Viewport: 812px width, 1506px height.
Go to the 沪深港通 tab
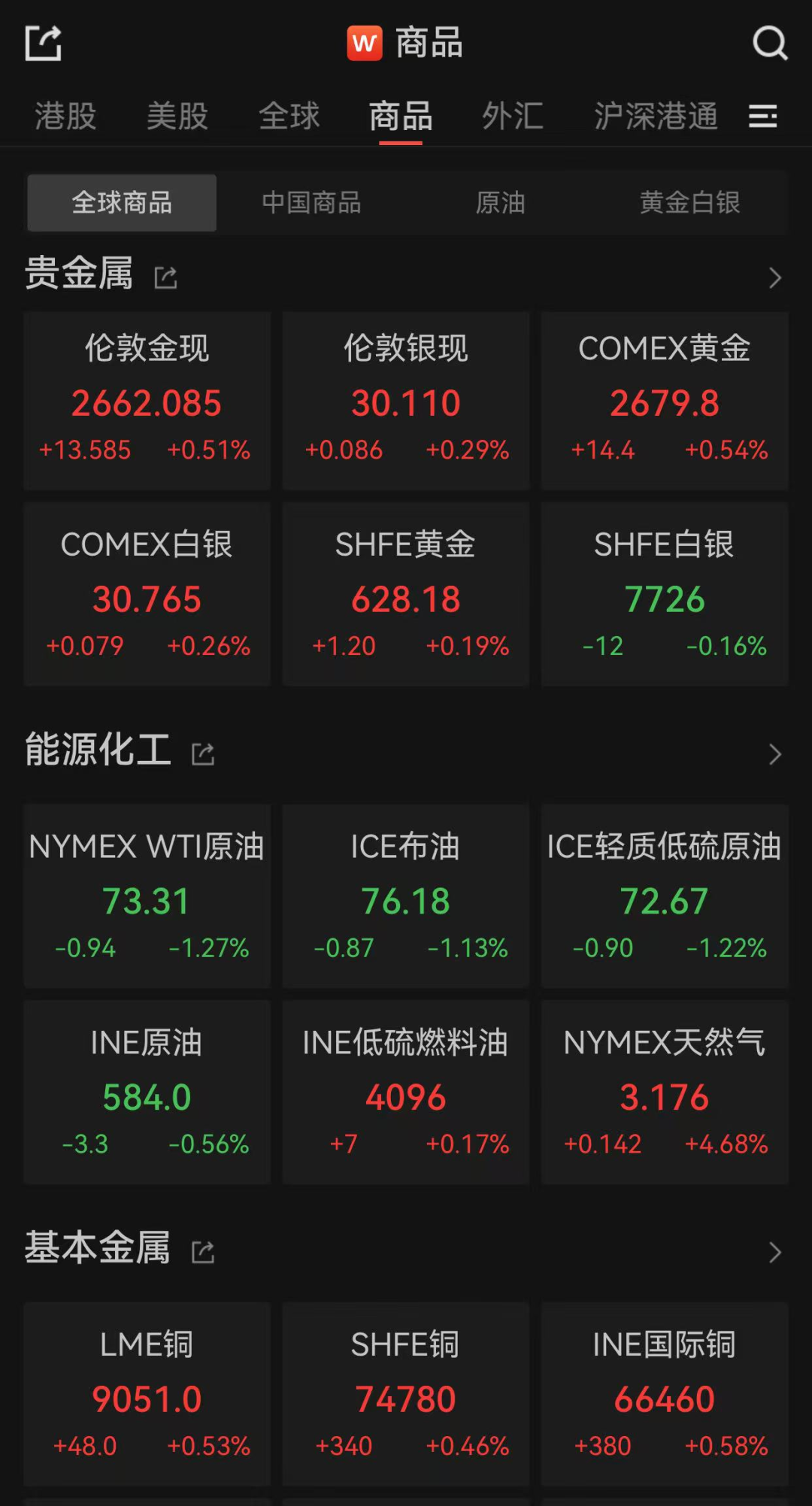pyautogui.click(x=653, y=117)
